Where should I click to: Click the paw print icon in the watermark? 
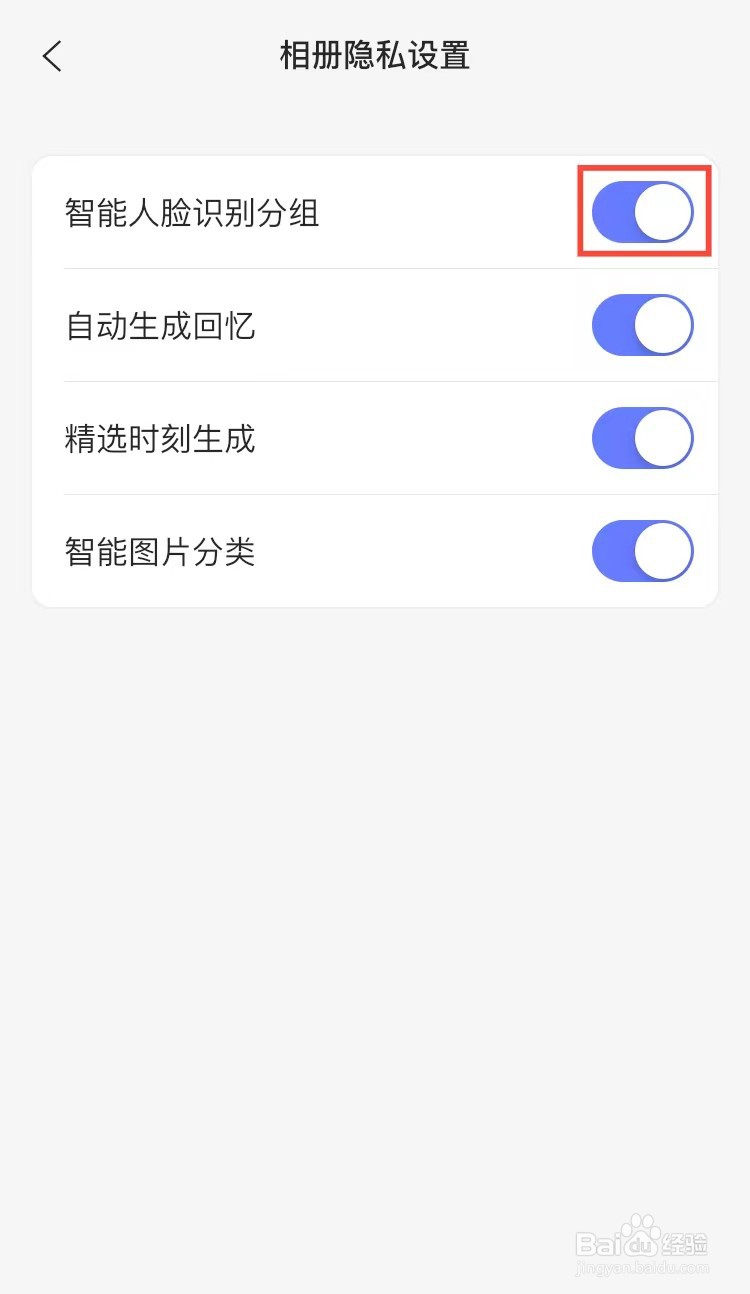point(637,1224)
